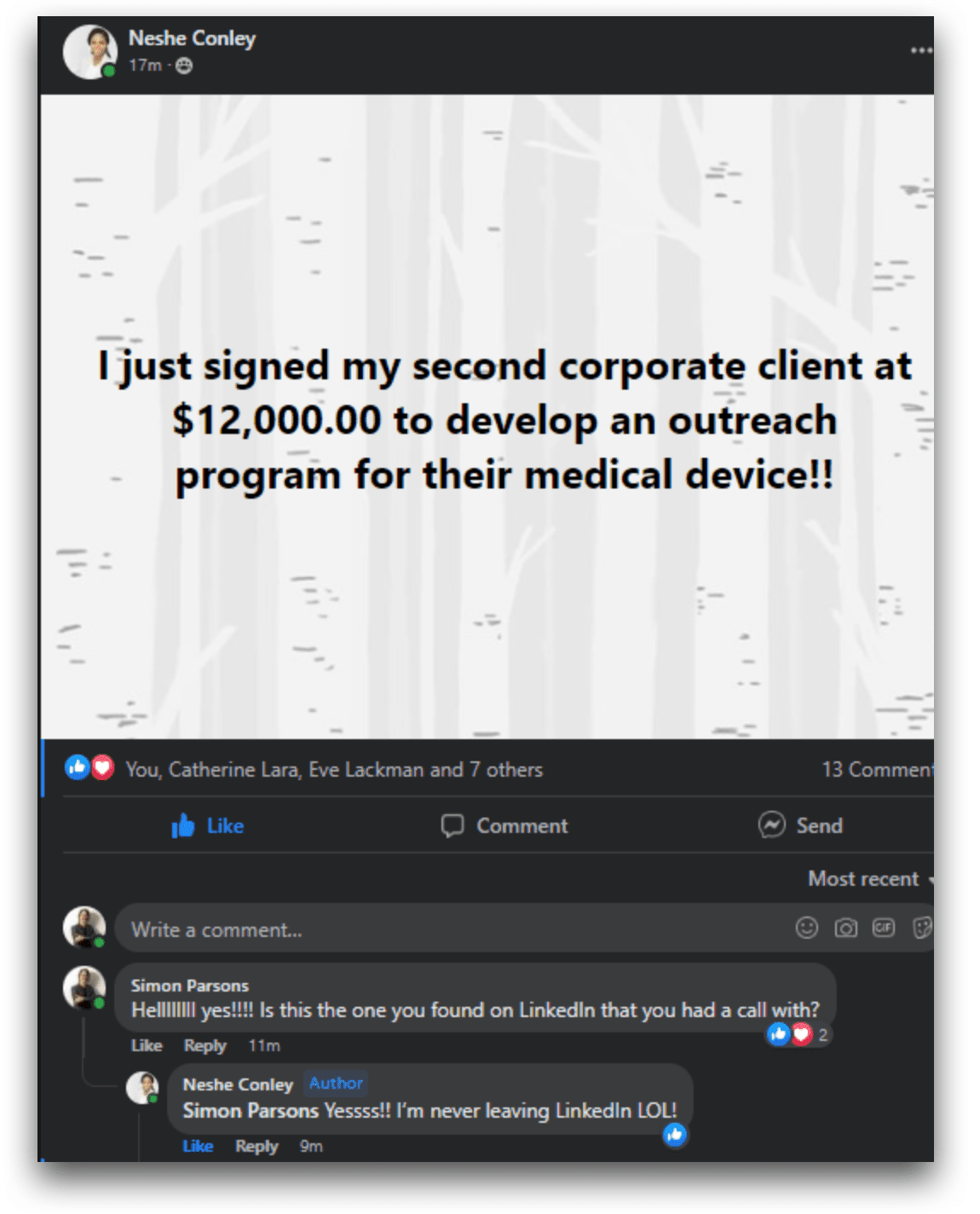Image resolution: width=980 pixels, height=1214 pixels.
Task: Like Simon Parsons' comment
Action: tap(147, 1045)
